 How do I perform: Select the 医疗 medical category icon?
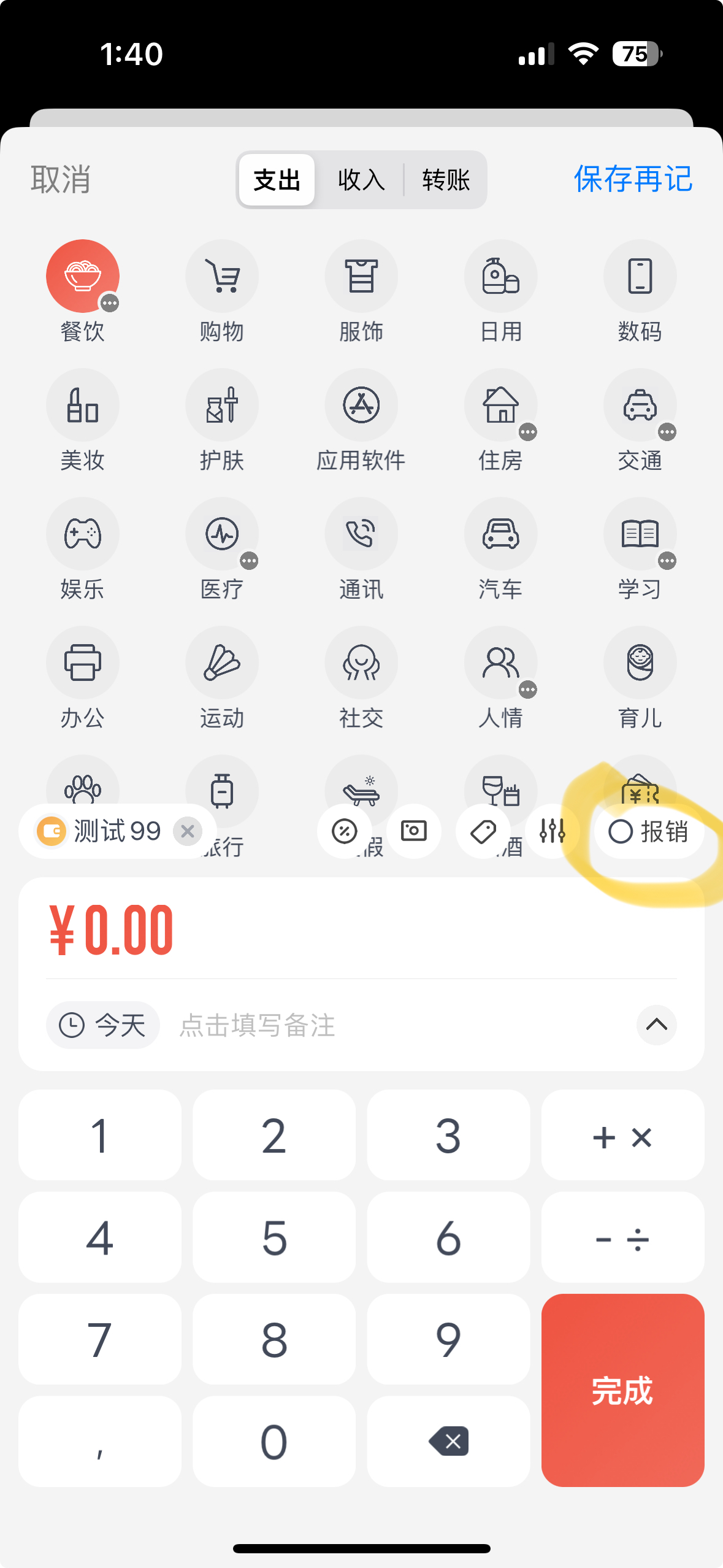point(222,534)
